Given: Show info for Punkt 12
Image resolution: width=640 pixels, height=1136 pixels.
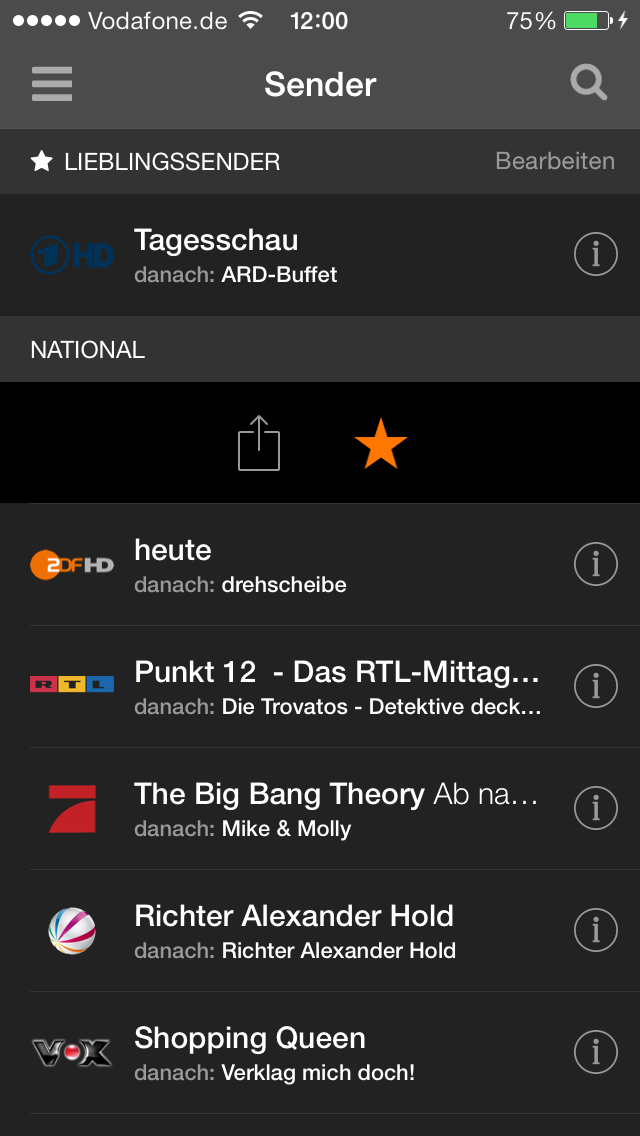Looking at the screenshot, I should (596, 685).
